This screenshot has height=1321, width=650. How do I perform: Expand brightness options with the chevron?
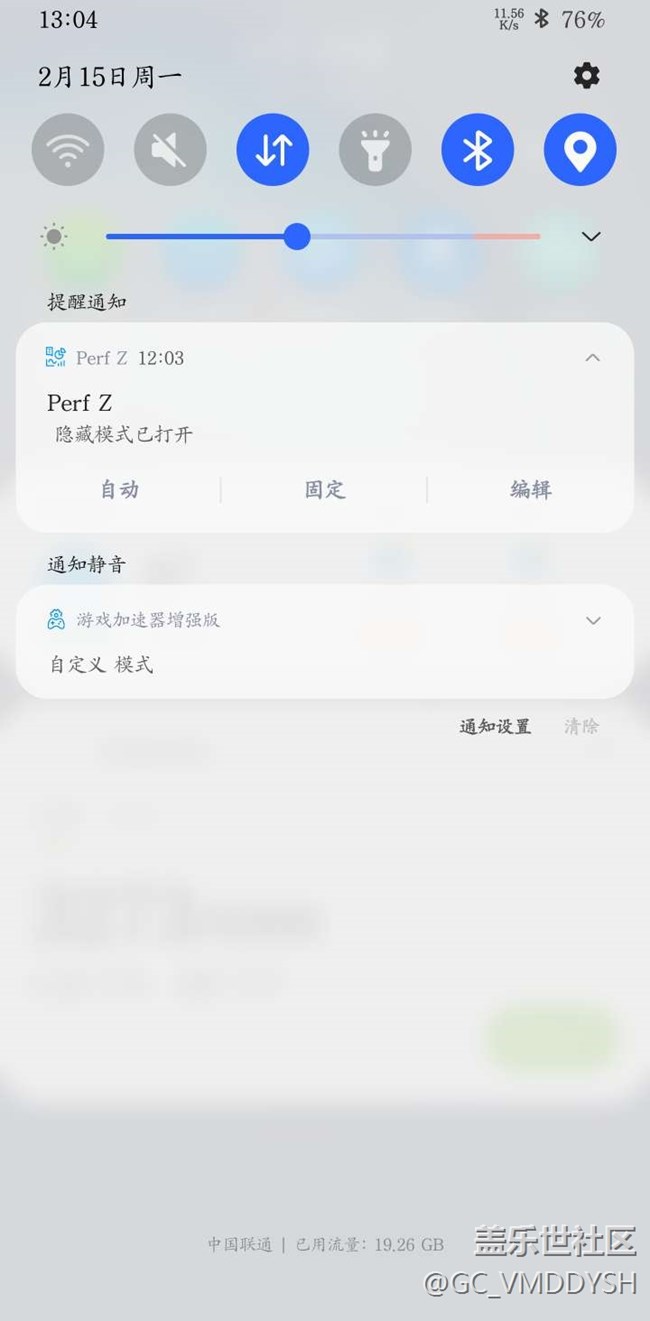click(591, 237)
